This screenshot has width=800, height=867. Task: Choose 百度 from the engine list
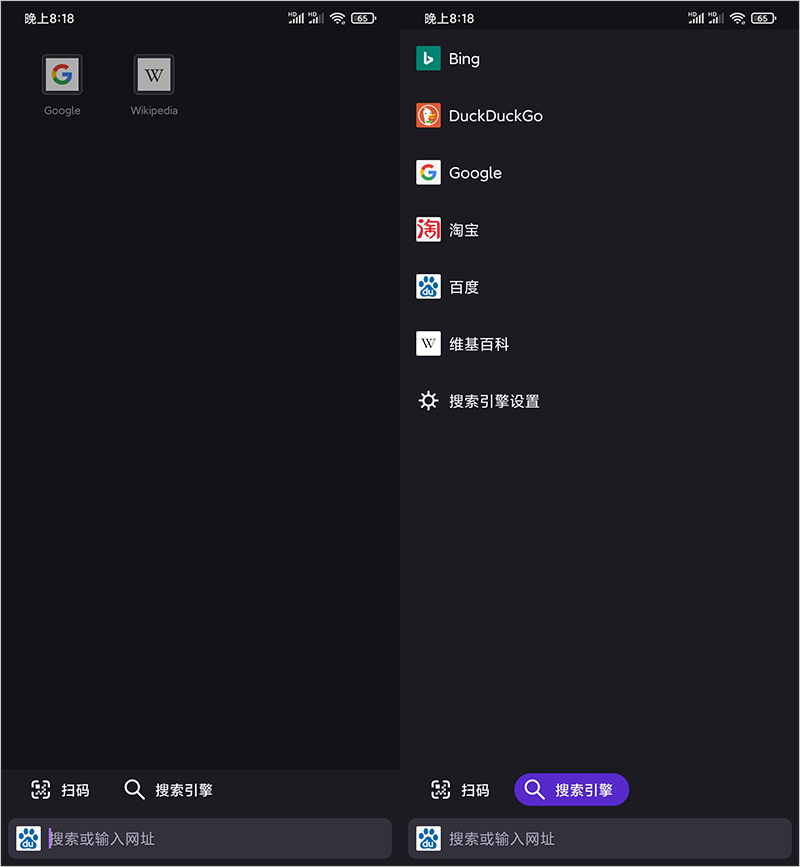pyautogui.click(x=463, y=287)
